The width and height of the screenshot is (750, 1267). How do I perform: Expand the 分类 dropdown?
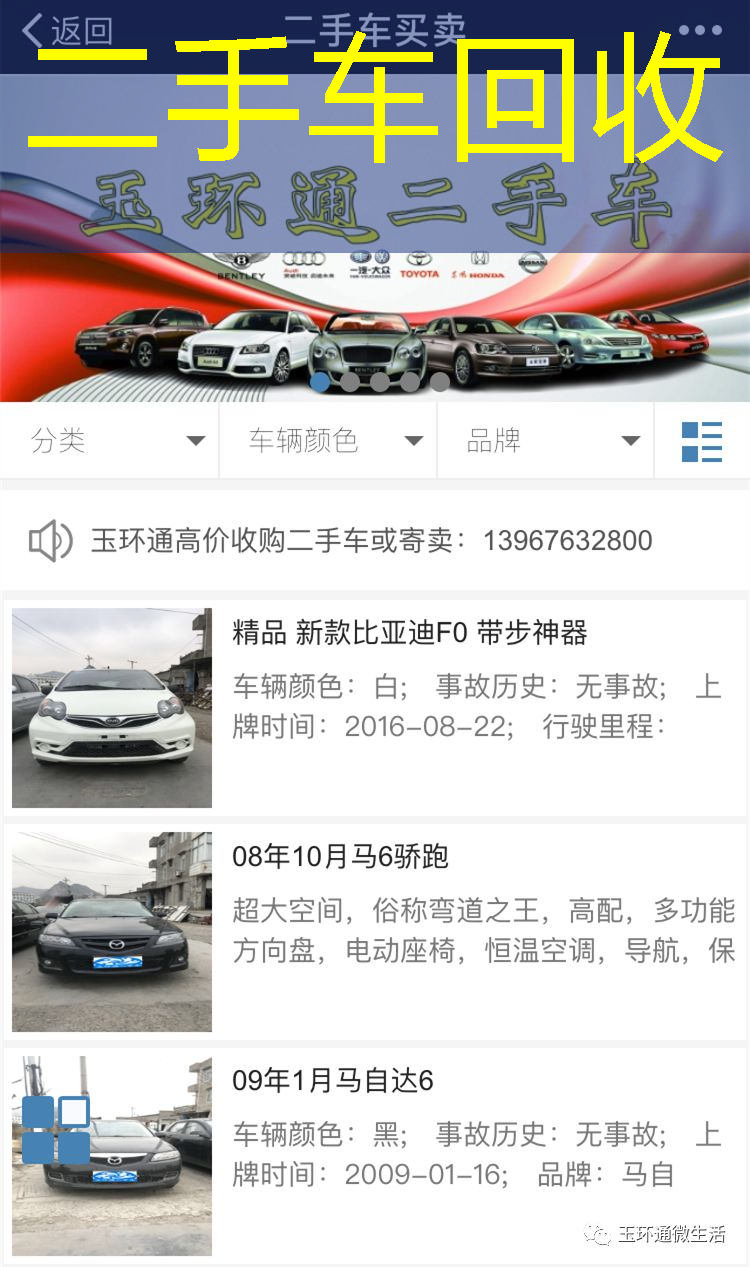pos(117,441)
